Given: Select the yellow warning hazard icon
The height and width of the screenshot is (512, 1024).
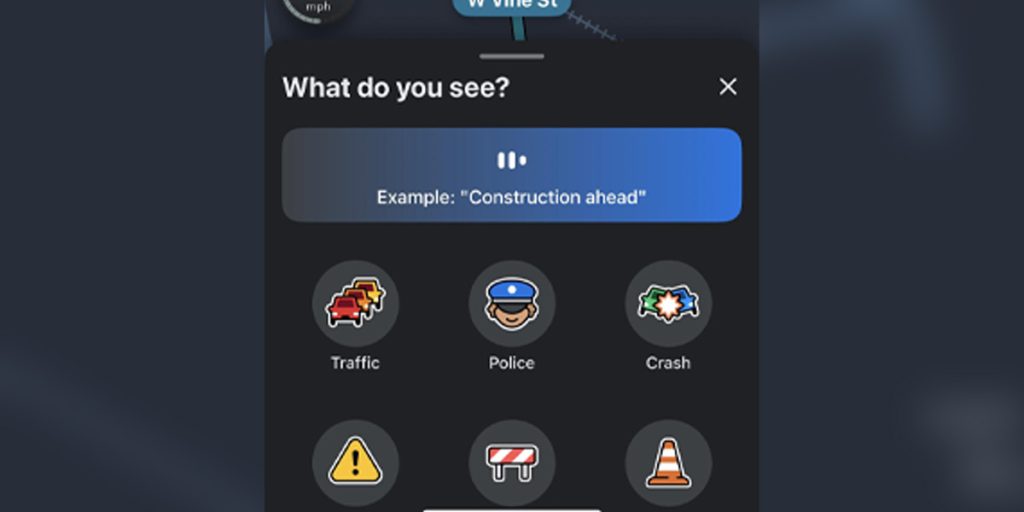Looking at the screenshot, I should click(x=355, y=463).
